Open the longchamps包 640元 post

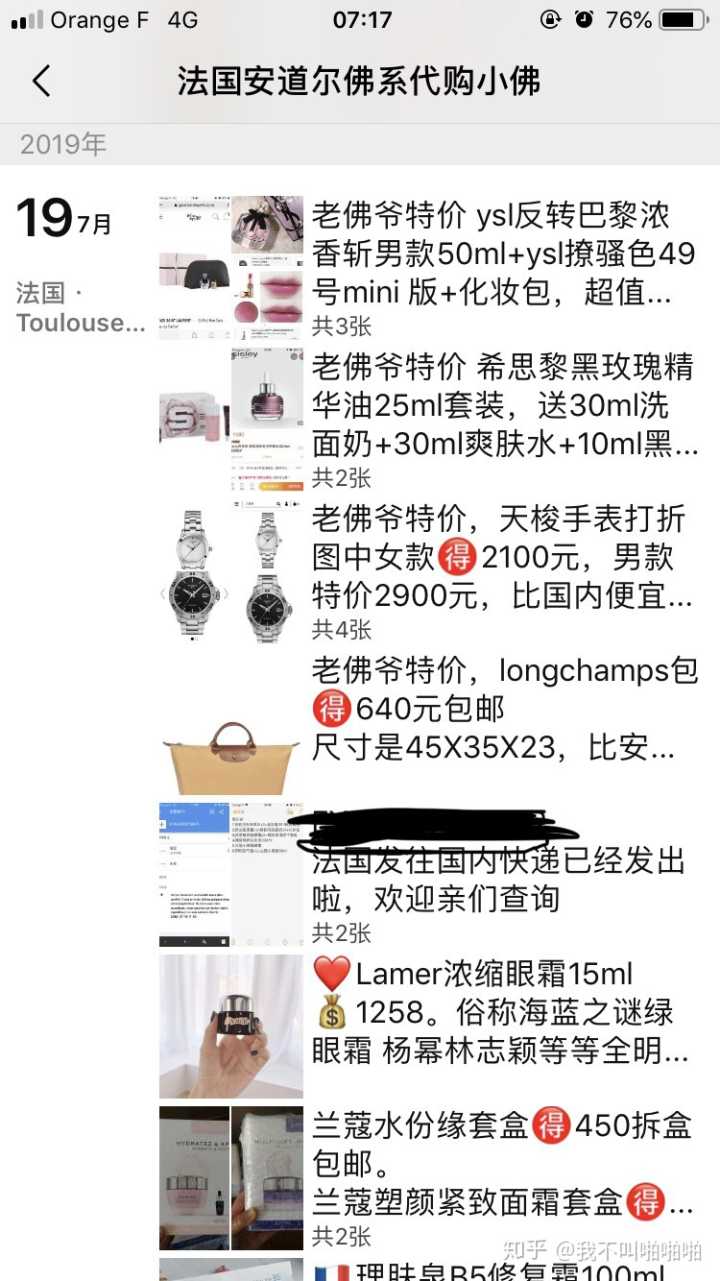coord(503,708)
